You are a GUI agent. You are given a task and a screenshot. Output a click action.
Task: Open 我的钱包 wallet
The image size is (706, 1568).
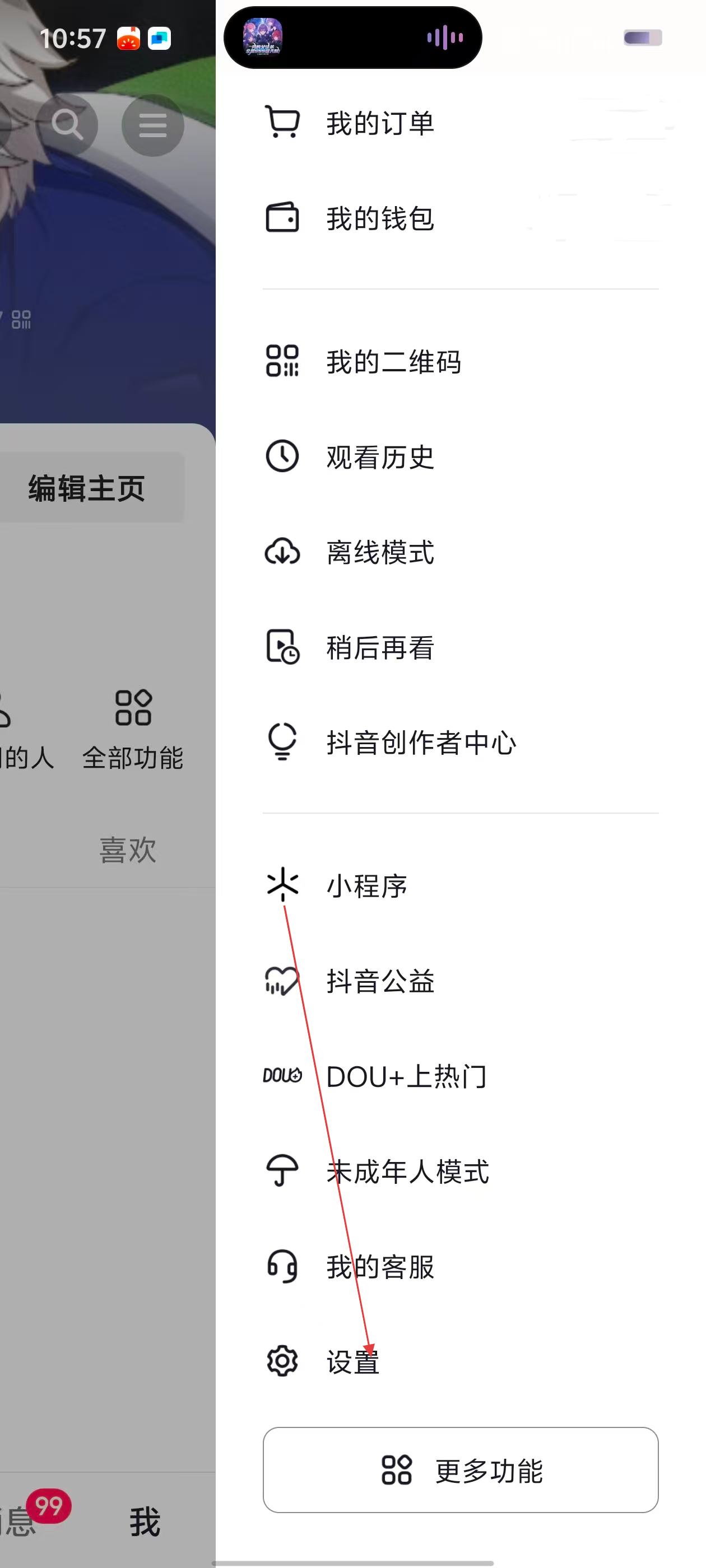pyautogui.click(x=379, y=218)
